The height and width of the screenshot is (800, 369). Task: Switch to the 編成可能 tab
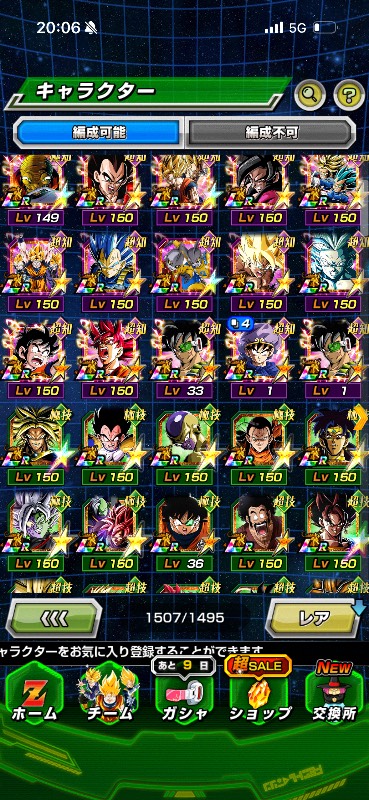click(x=99, y=133)
